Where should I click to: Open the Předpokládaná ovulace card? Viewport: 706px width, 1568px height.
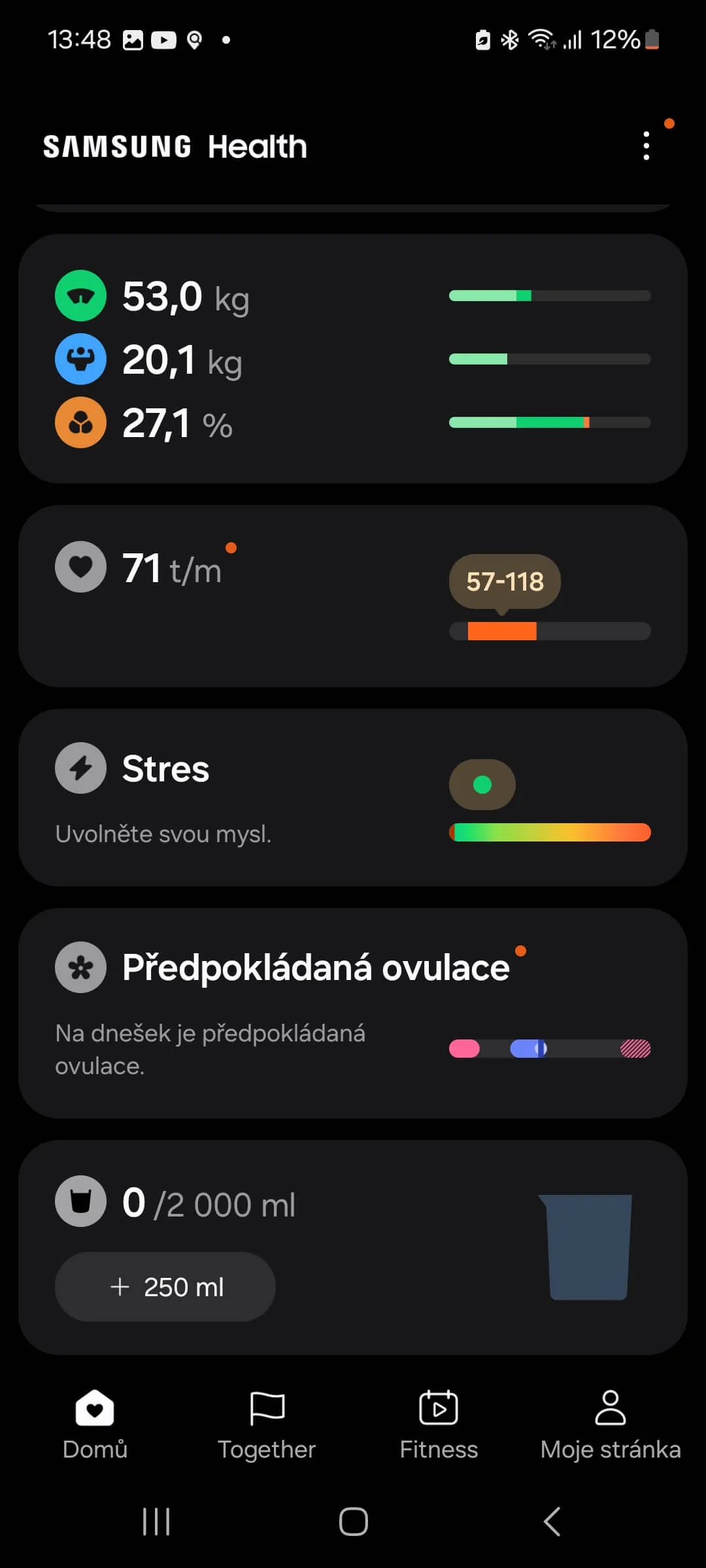click(x=353, y=1013)
